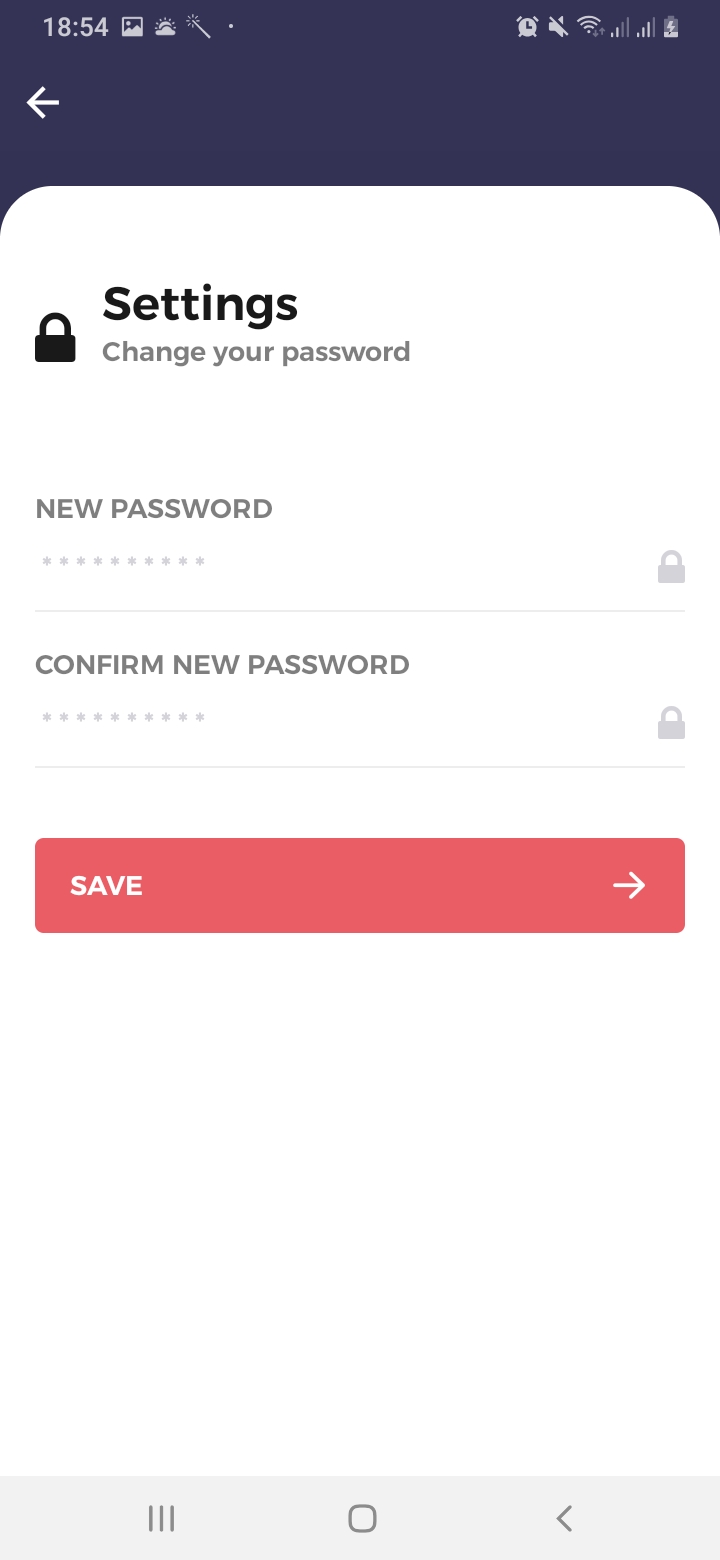Viewport: 720px width, 1560px height.
Task: Tap the Confirm New Password field
Action: click(340, 720)
